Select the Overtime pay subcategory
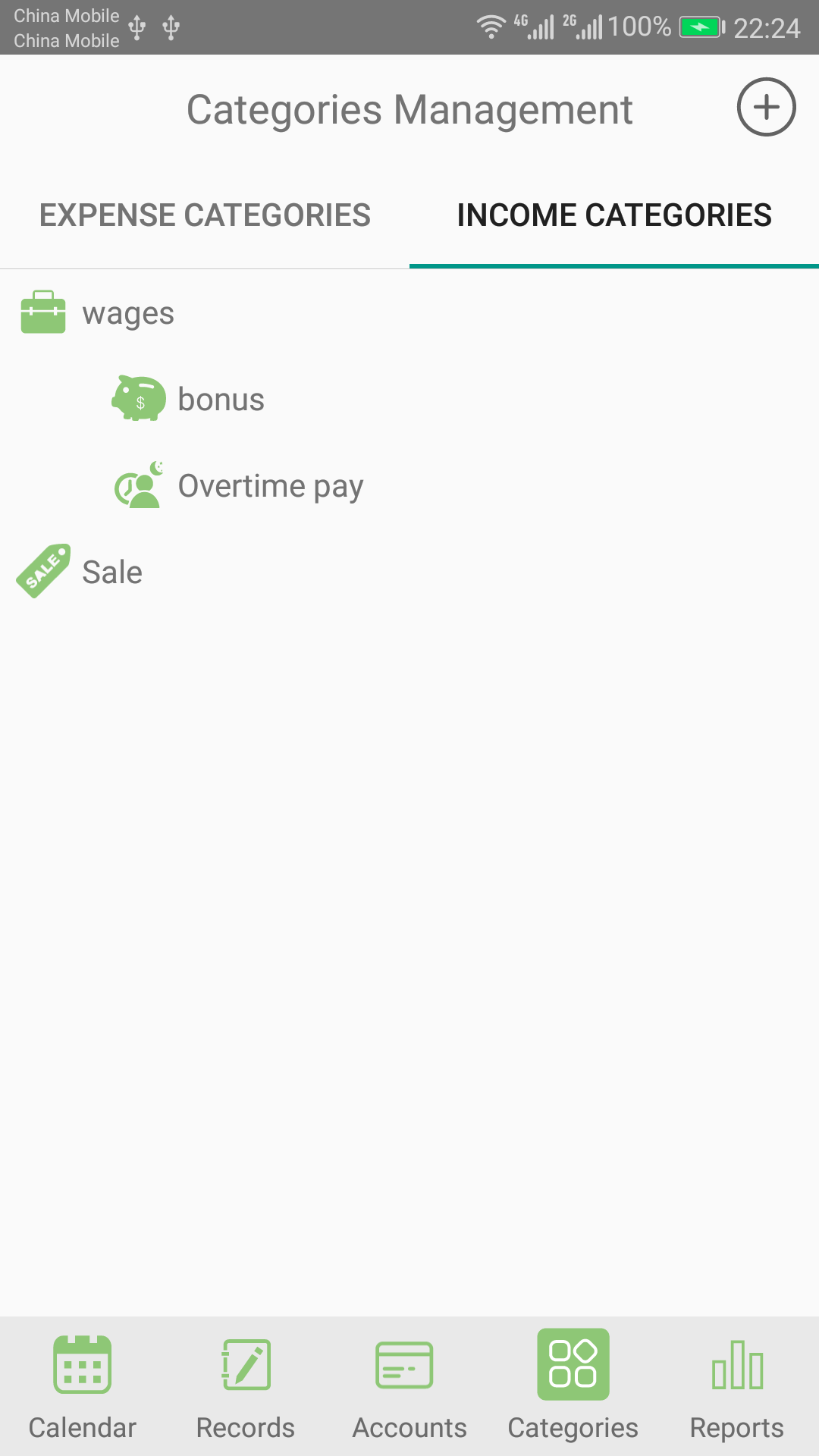The image size is (819, 1456). point(269,485)
